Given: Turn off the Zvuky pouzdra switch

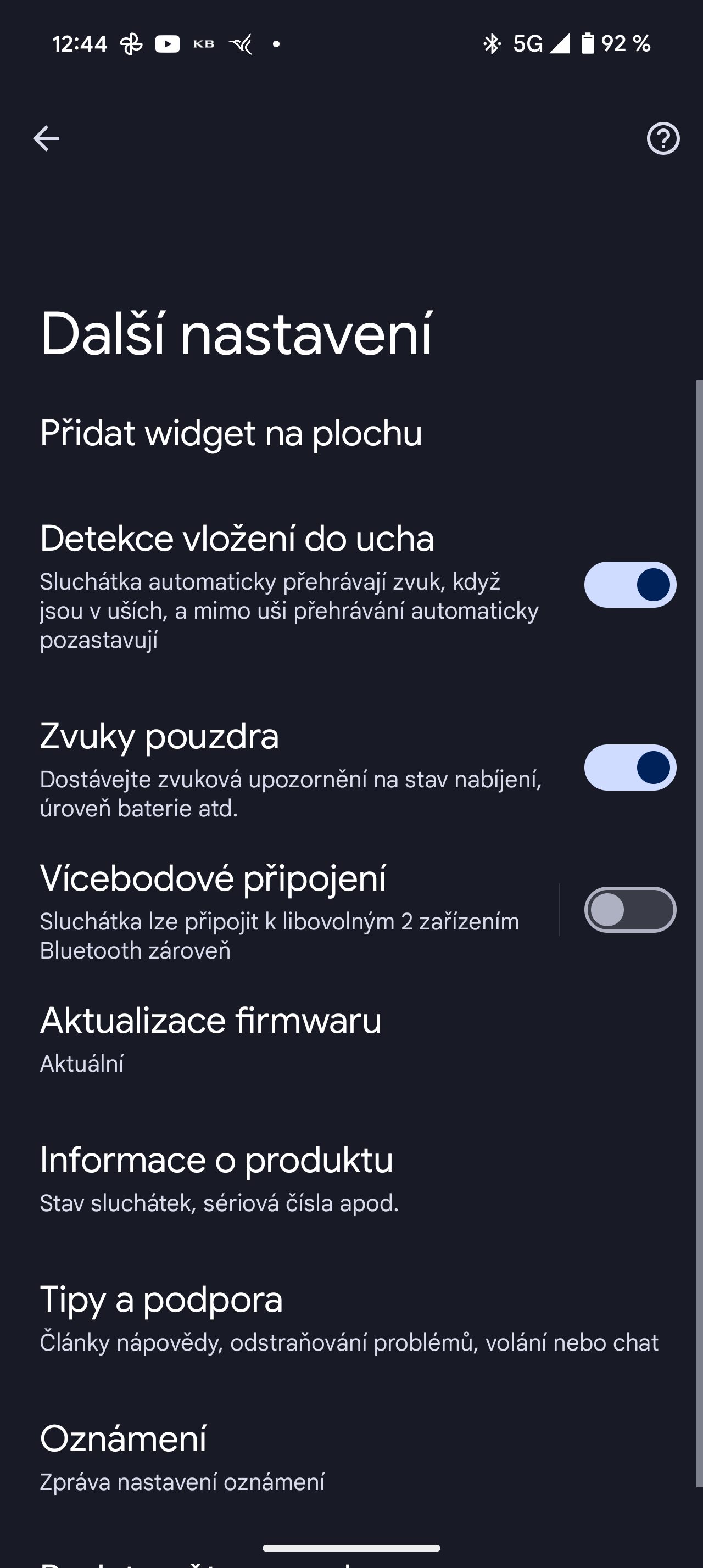Looking at the screenshot, I should [629, 768].
